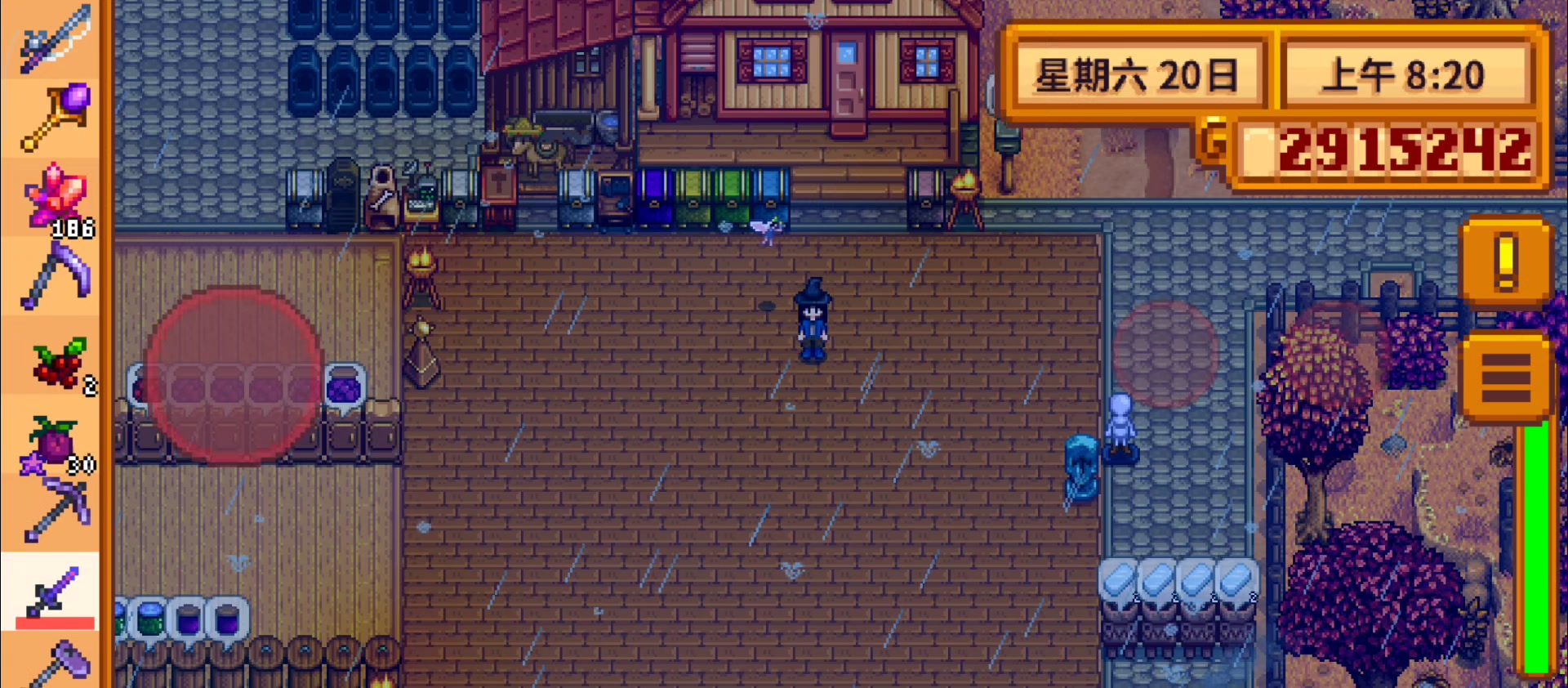Equip the scythe from the toolbar
1568x688 pixels.
click(x=54, y=276)
